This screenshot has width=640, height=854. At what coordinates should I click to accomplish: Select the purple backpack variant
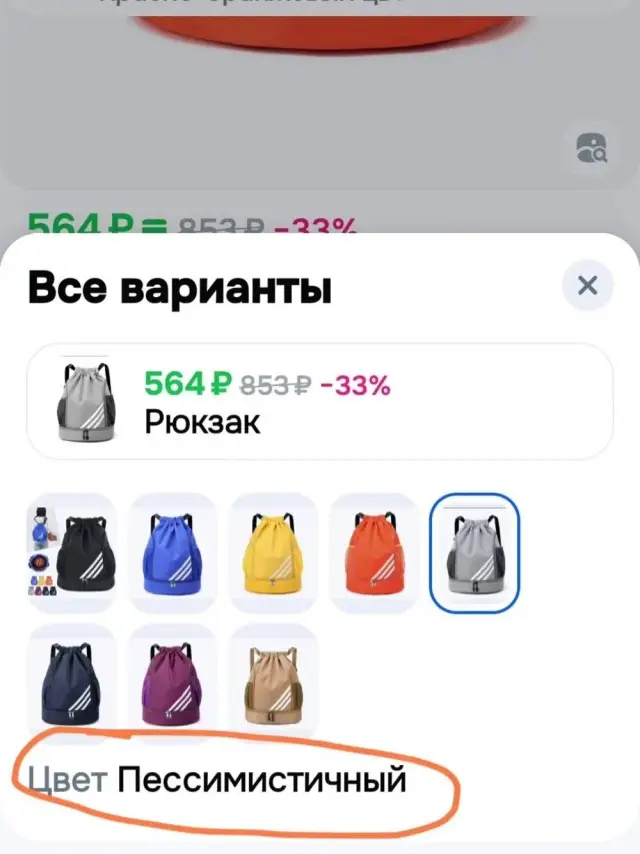click(x=172, y=680)
